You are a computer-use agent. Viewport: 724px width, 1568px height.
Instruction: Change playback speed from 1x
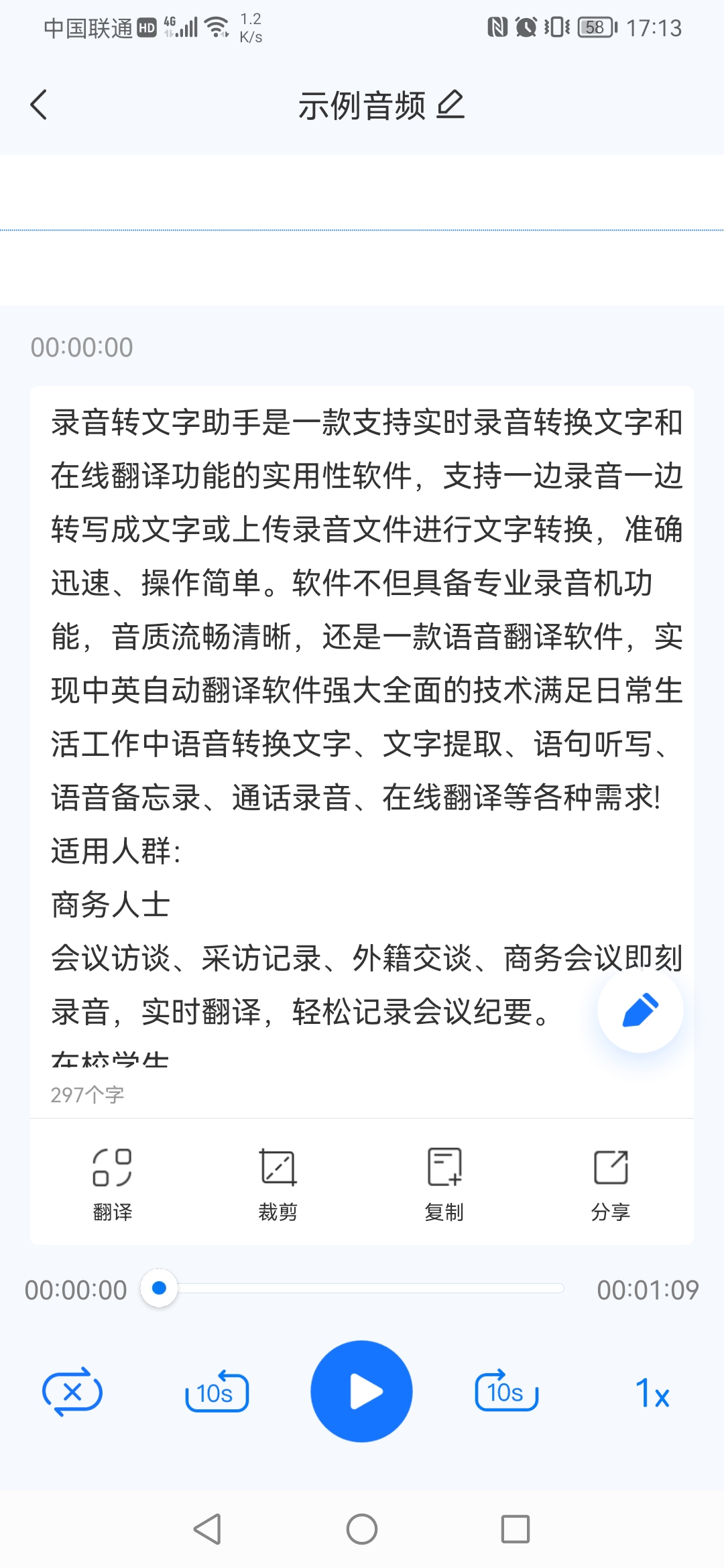pos(651,1392)
